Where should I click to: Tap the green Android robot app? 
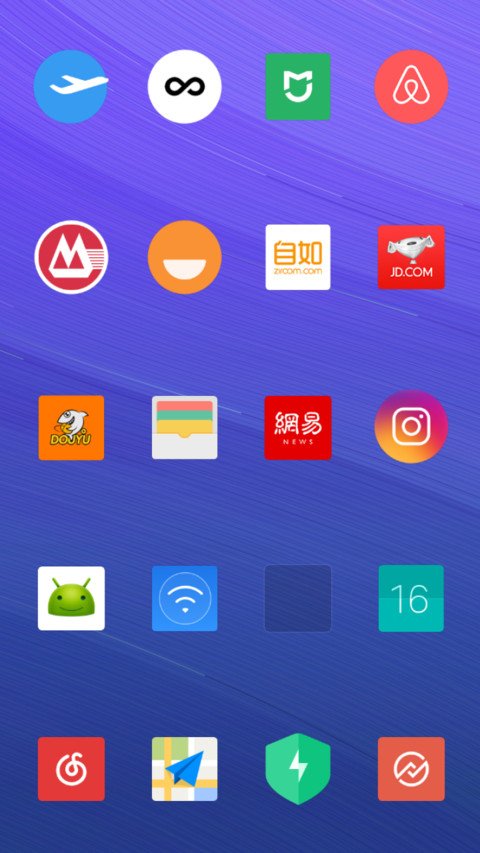(71, 598)
